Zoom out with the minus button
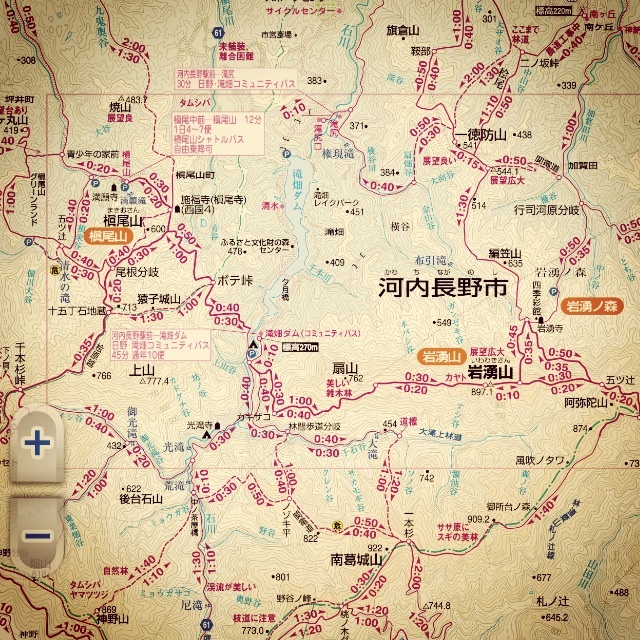The height and width of the screenshot is (640, 640). point(37,536)
